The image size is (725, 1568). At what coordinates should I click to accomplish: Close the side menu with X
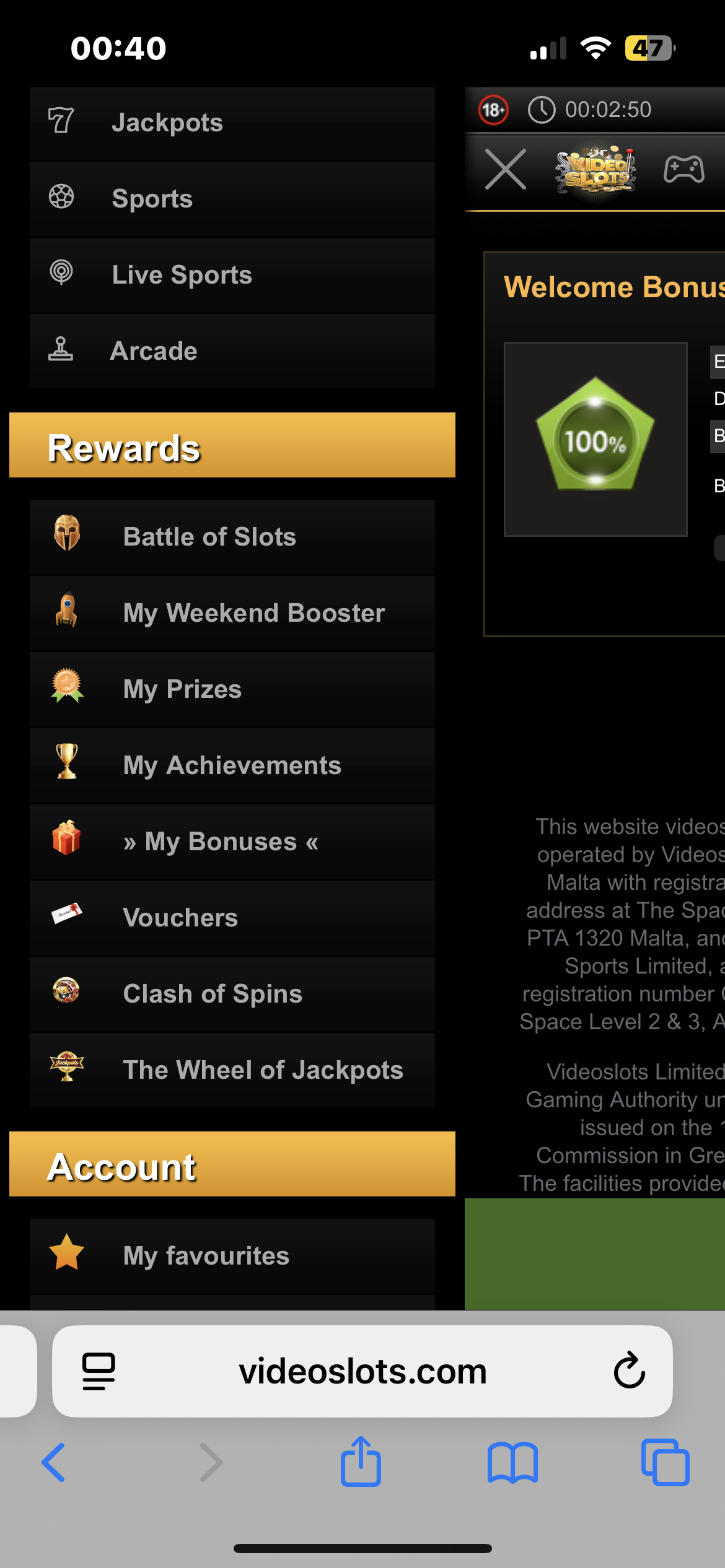tap(506, 169)
